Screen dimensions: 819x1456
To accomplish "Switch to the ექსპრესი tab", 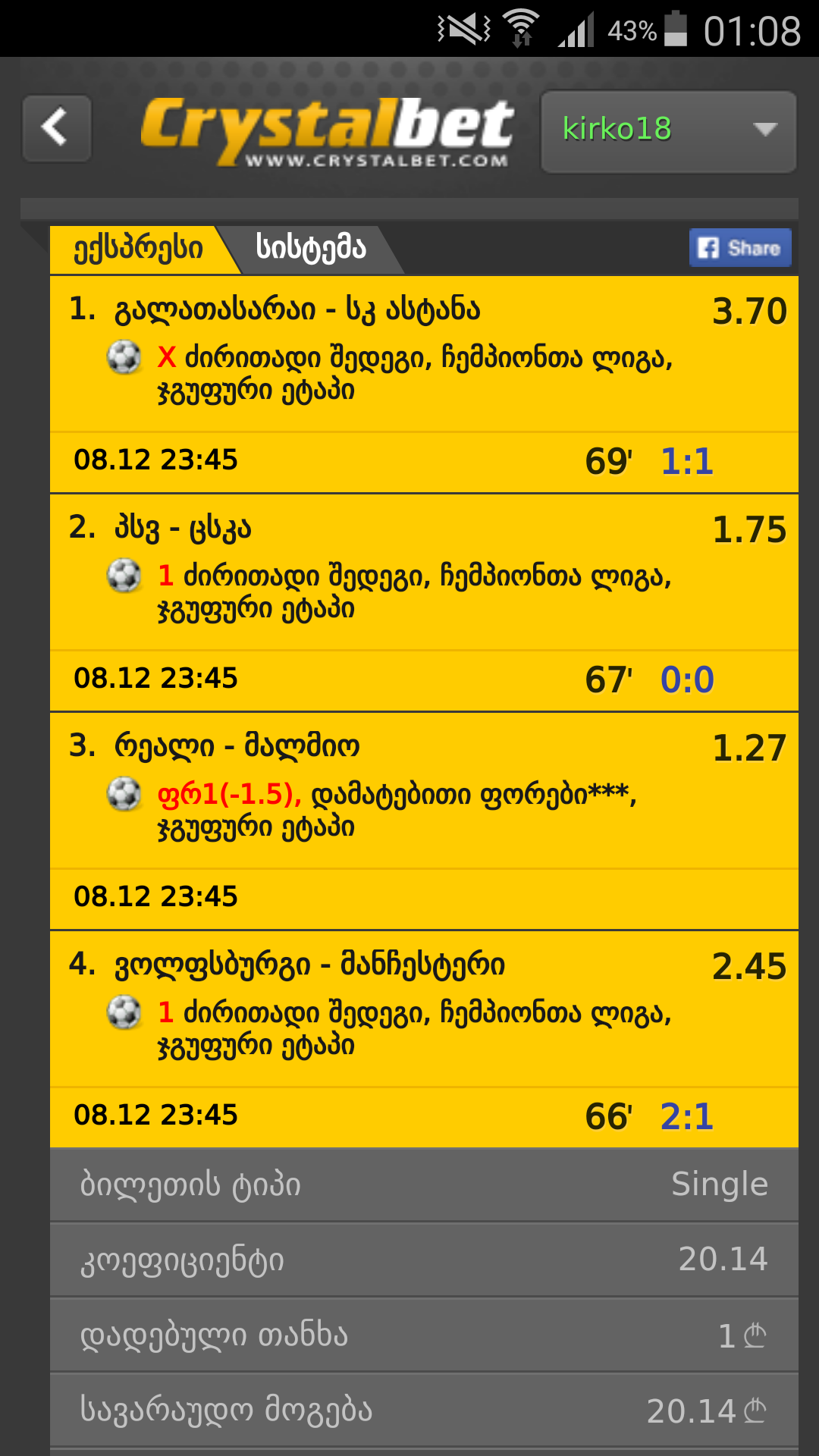I will (x=138, y=249).
